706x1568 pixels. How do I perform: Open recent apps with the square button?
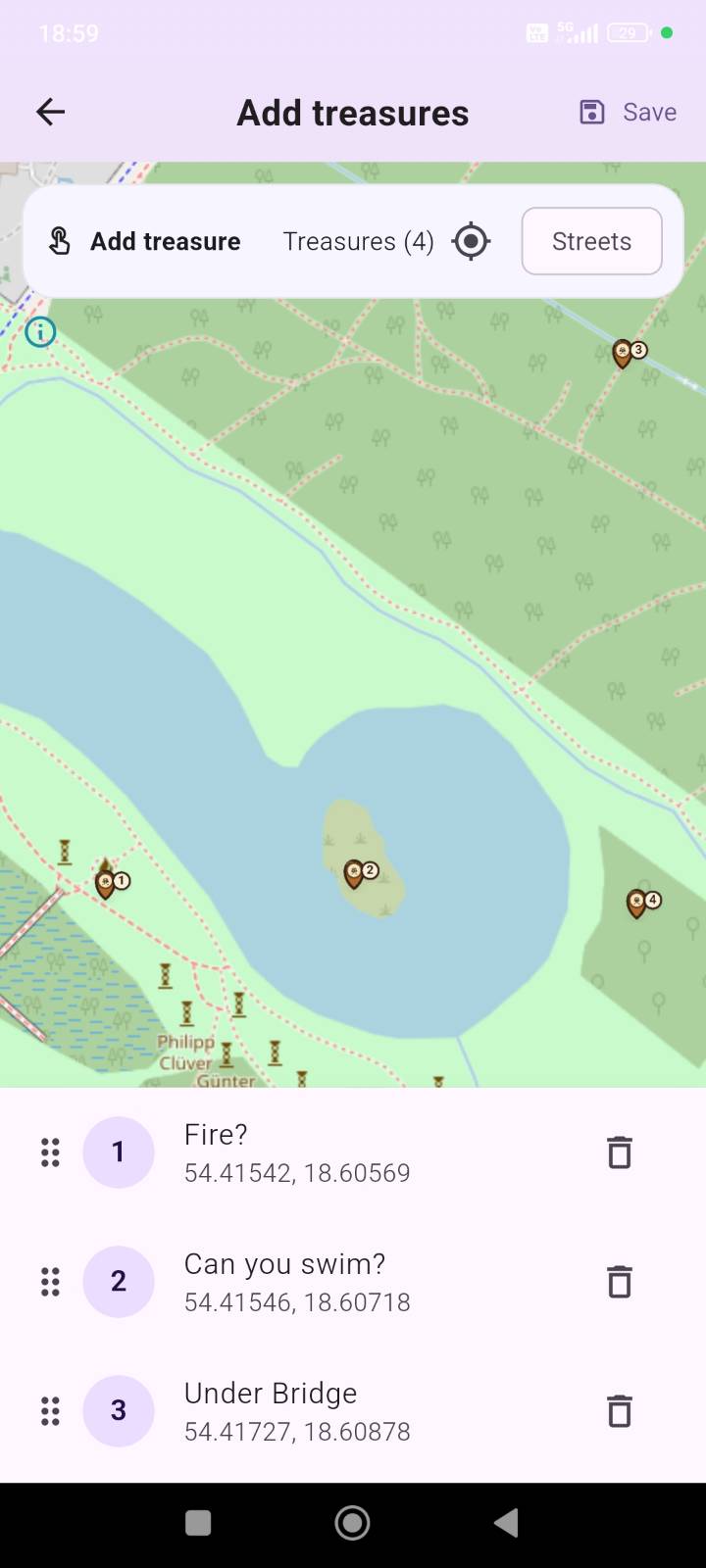tap(198, 1523)
